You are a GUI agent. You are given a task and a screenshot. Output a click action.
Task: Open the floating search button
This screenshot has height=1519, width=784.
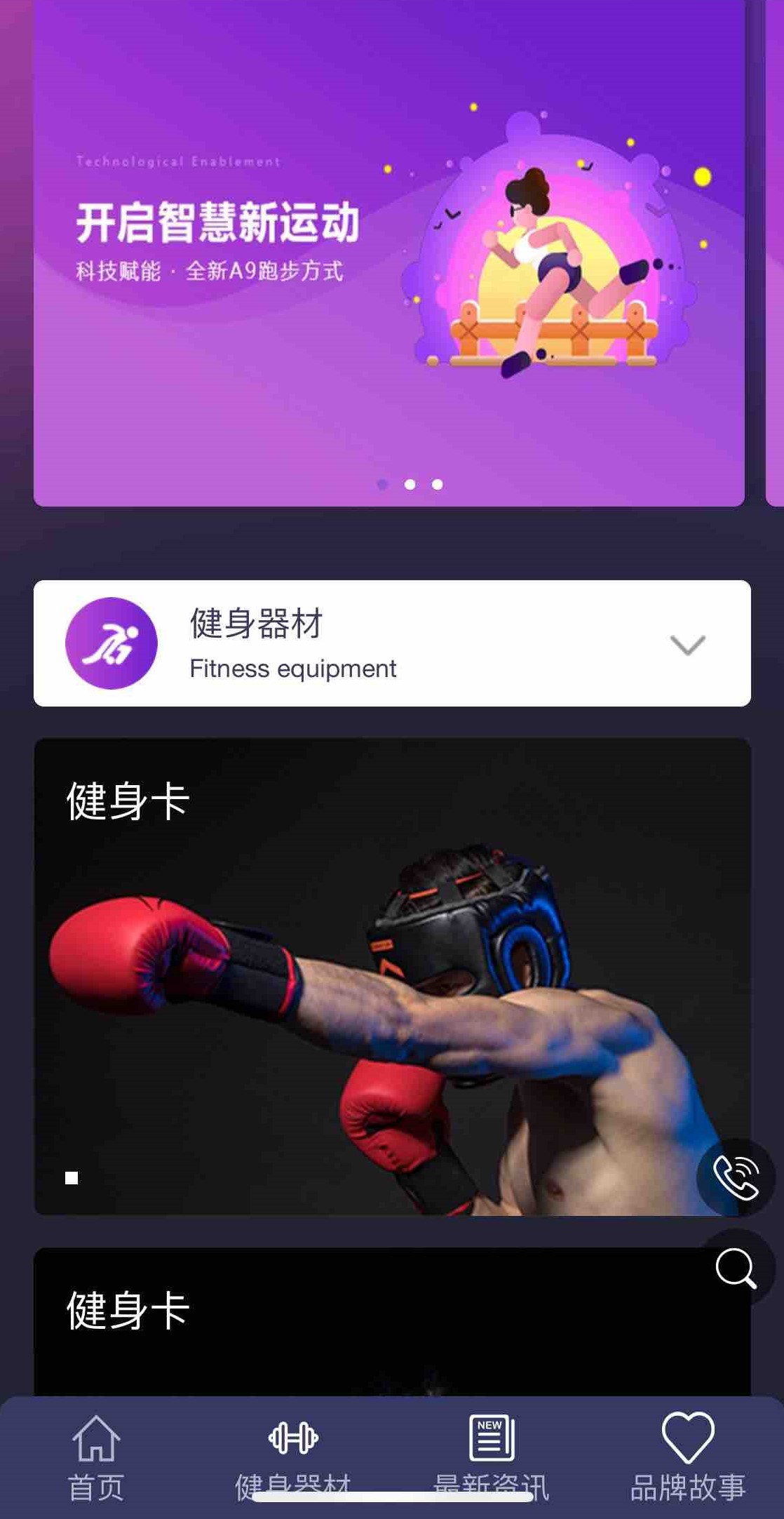click(x=735, y=1268)
